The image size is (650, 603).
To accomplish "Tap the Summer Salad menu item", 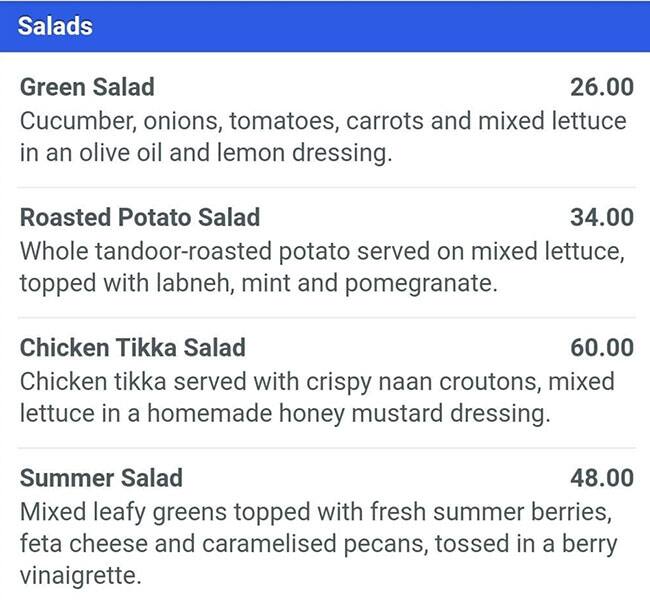I will coord(102,478).
